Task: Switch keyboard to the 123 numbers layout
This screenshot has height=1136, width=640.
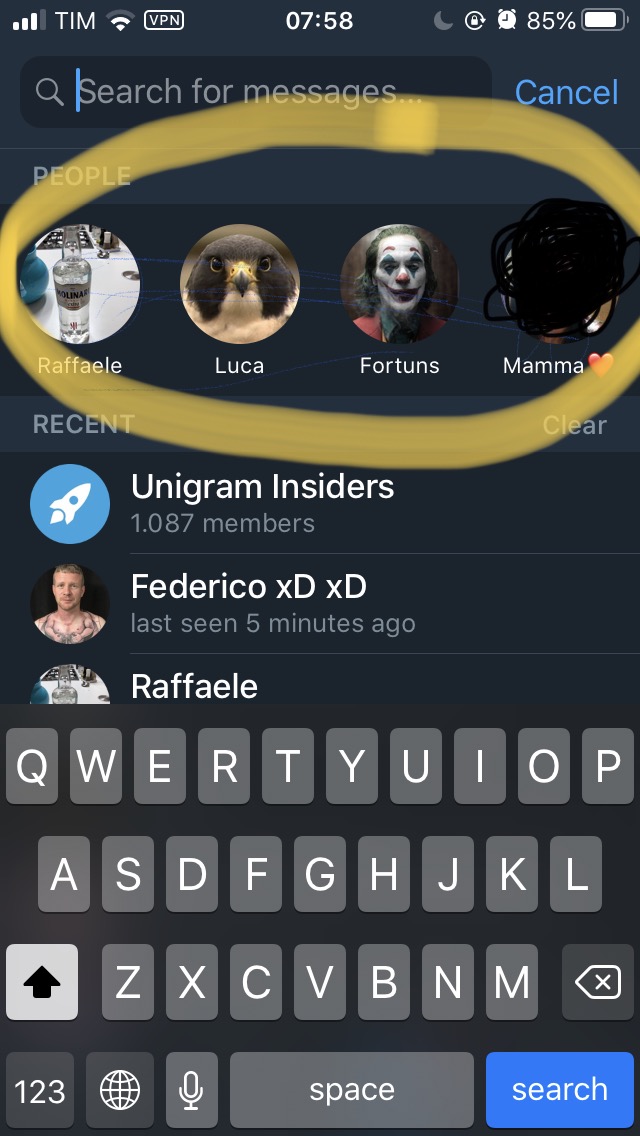Action: pyautogui.click(x=40, y=1089)
